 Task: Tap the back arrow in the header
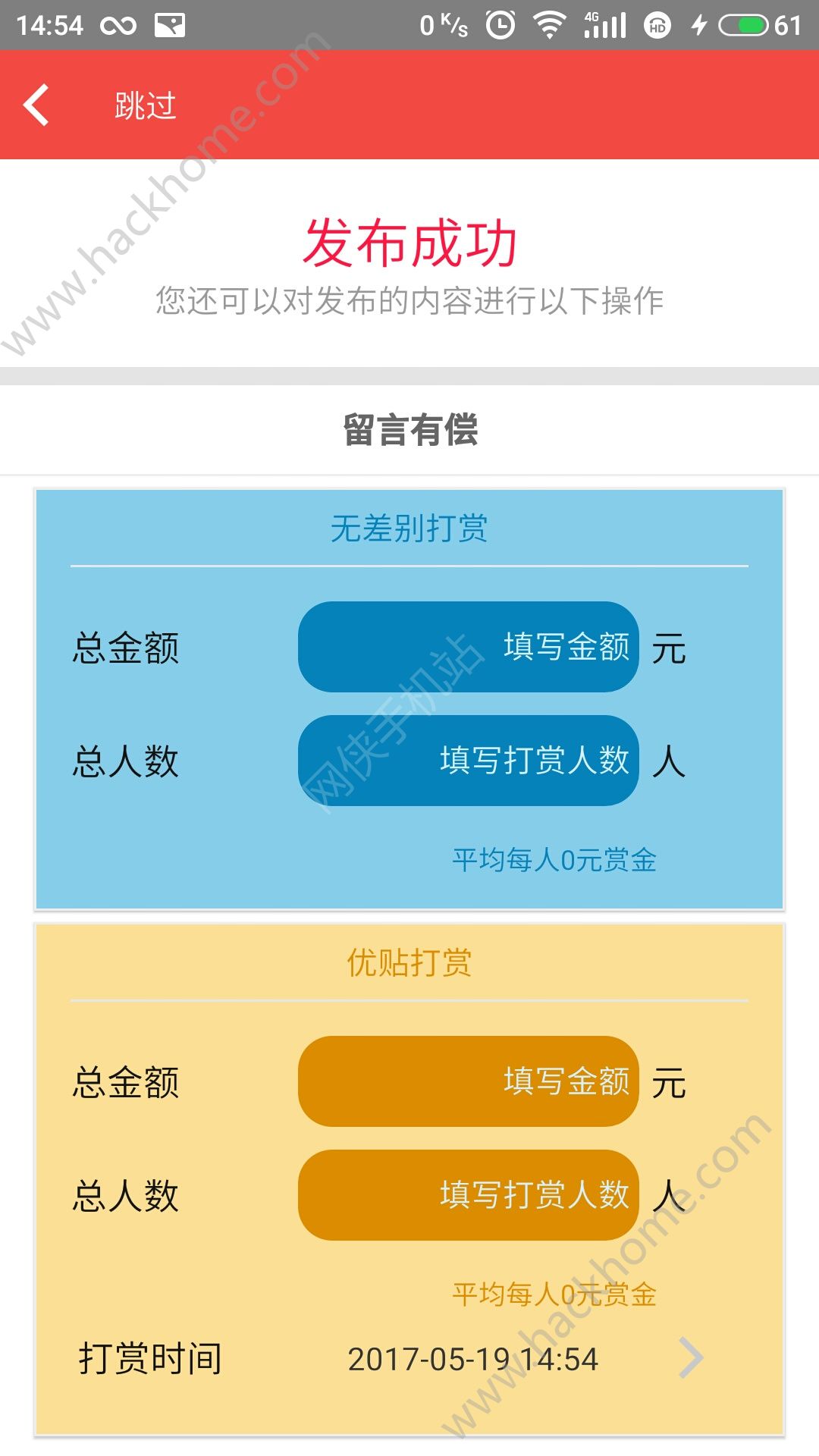tap(36, 105)
